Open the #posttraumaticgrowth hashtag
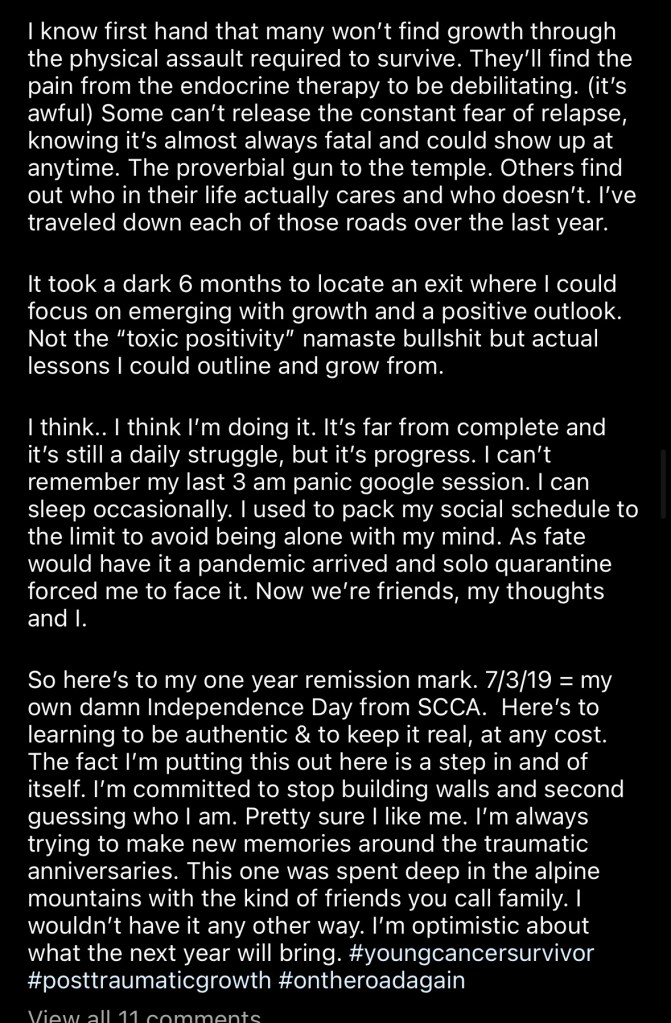The image size is (671, 1023). (x=149, y=980)
